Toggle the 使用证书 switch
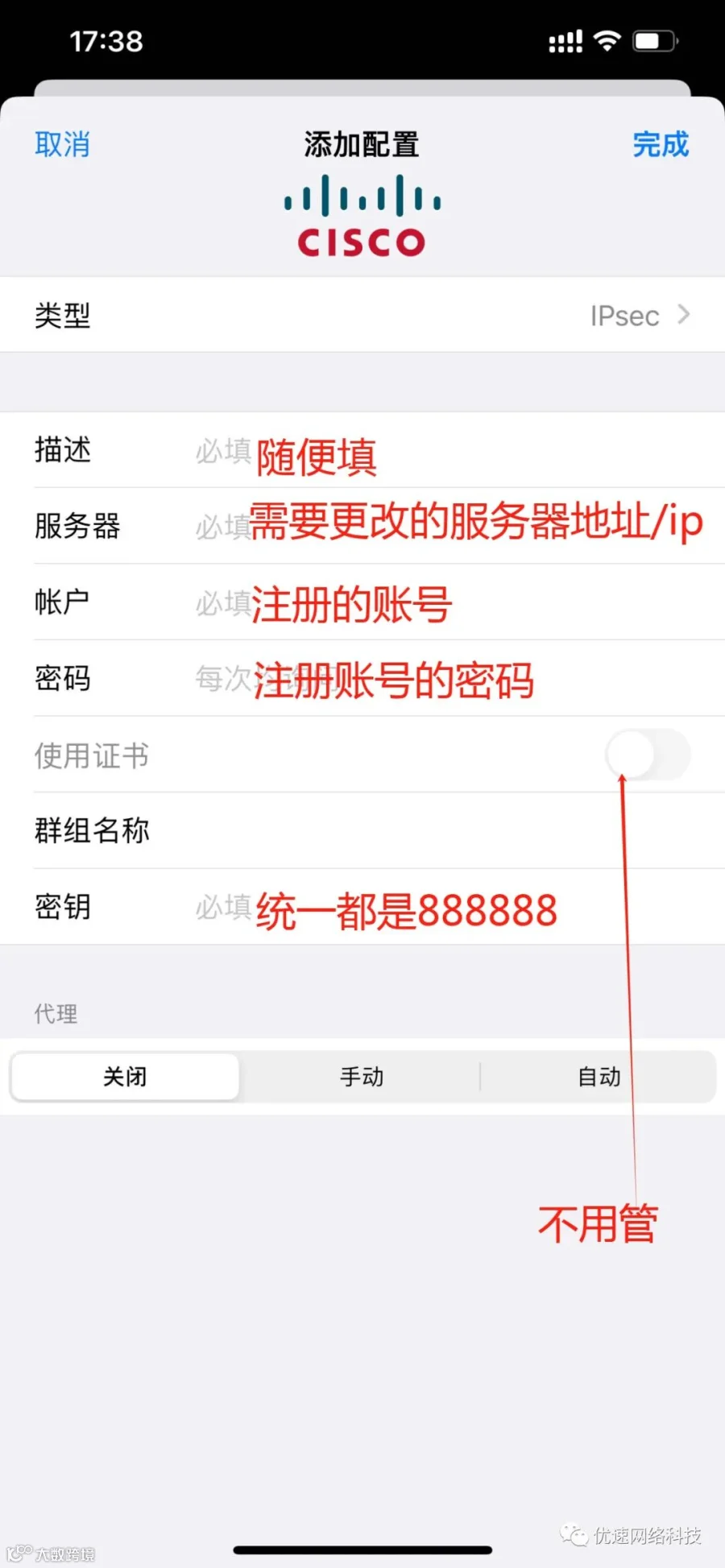 tap(648, 755)
